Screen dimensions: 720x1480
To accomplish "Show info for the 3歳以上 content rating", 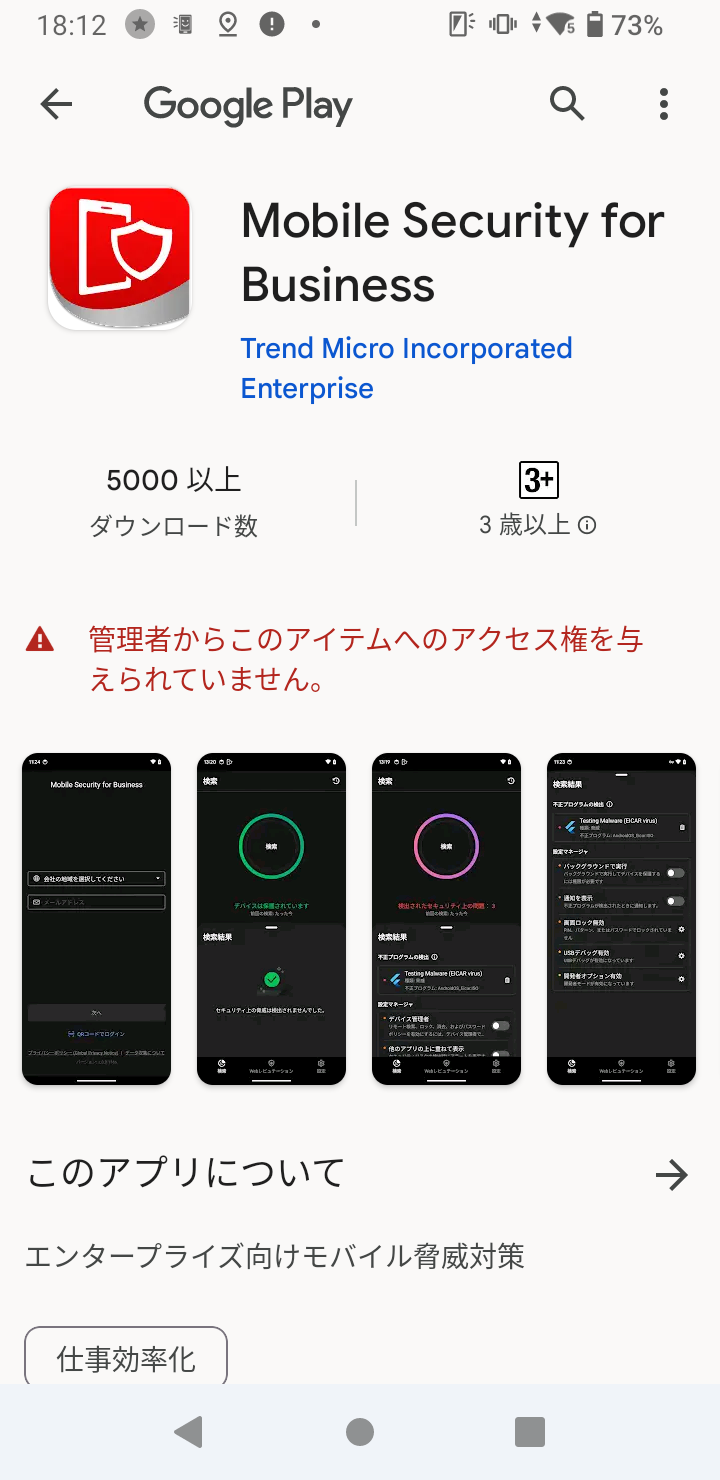I will pos(588,525).
